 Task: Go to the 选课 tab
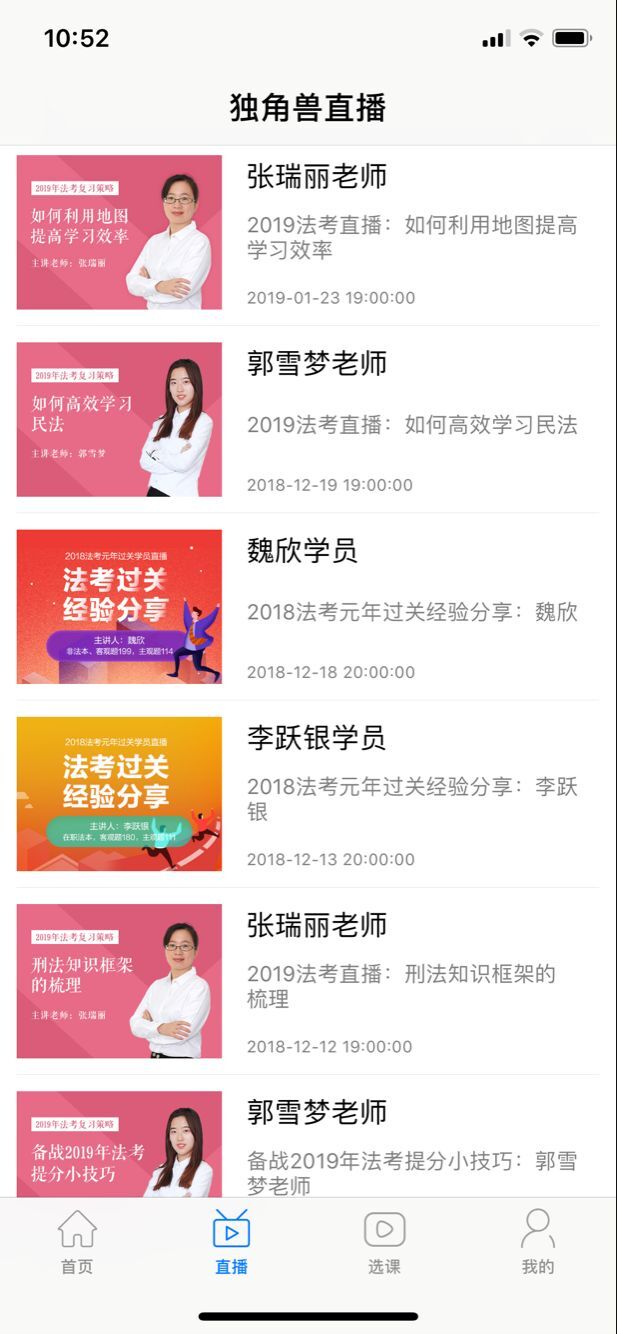384,1242
